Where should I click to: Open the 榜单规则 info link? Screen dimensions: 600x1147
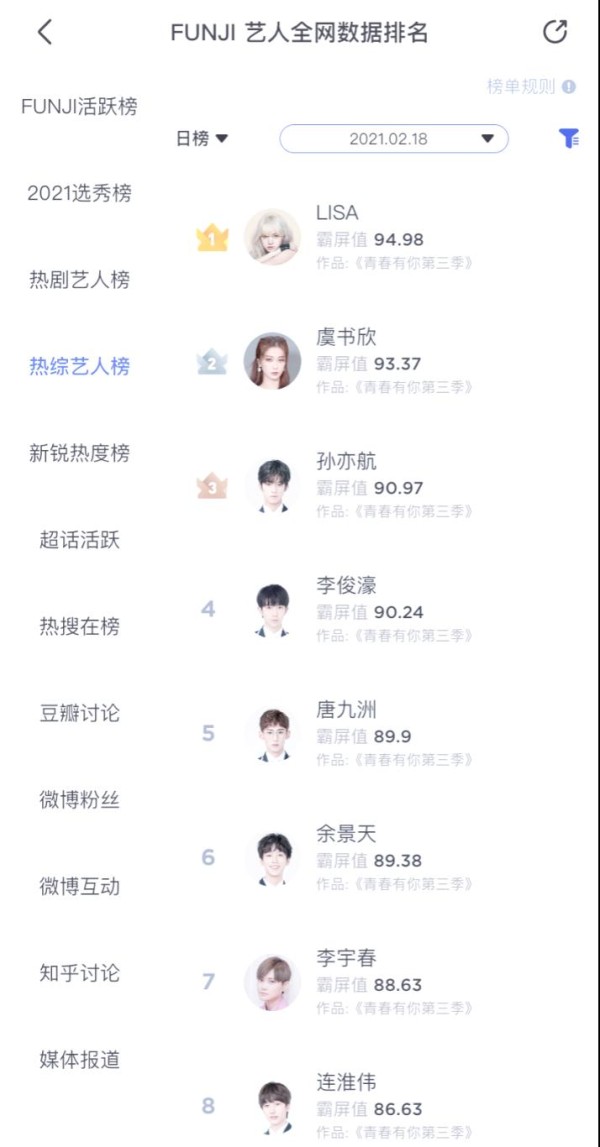click(x=531, y=87)
